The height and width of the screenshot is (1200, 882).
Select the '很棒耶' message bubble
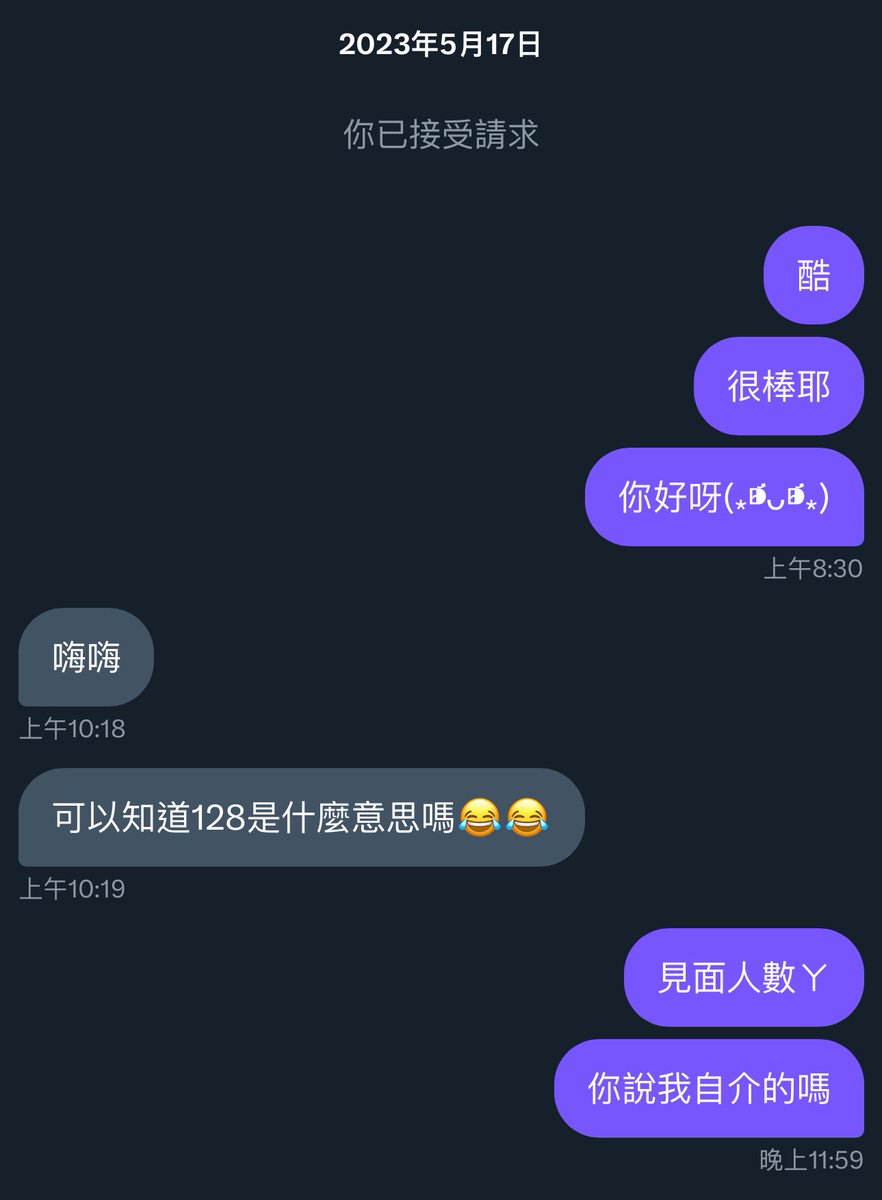[778, 387]
